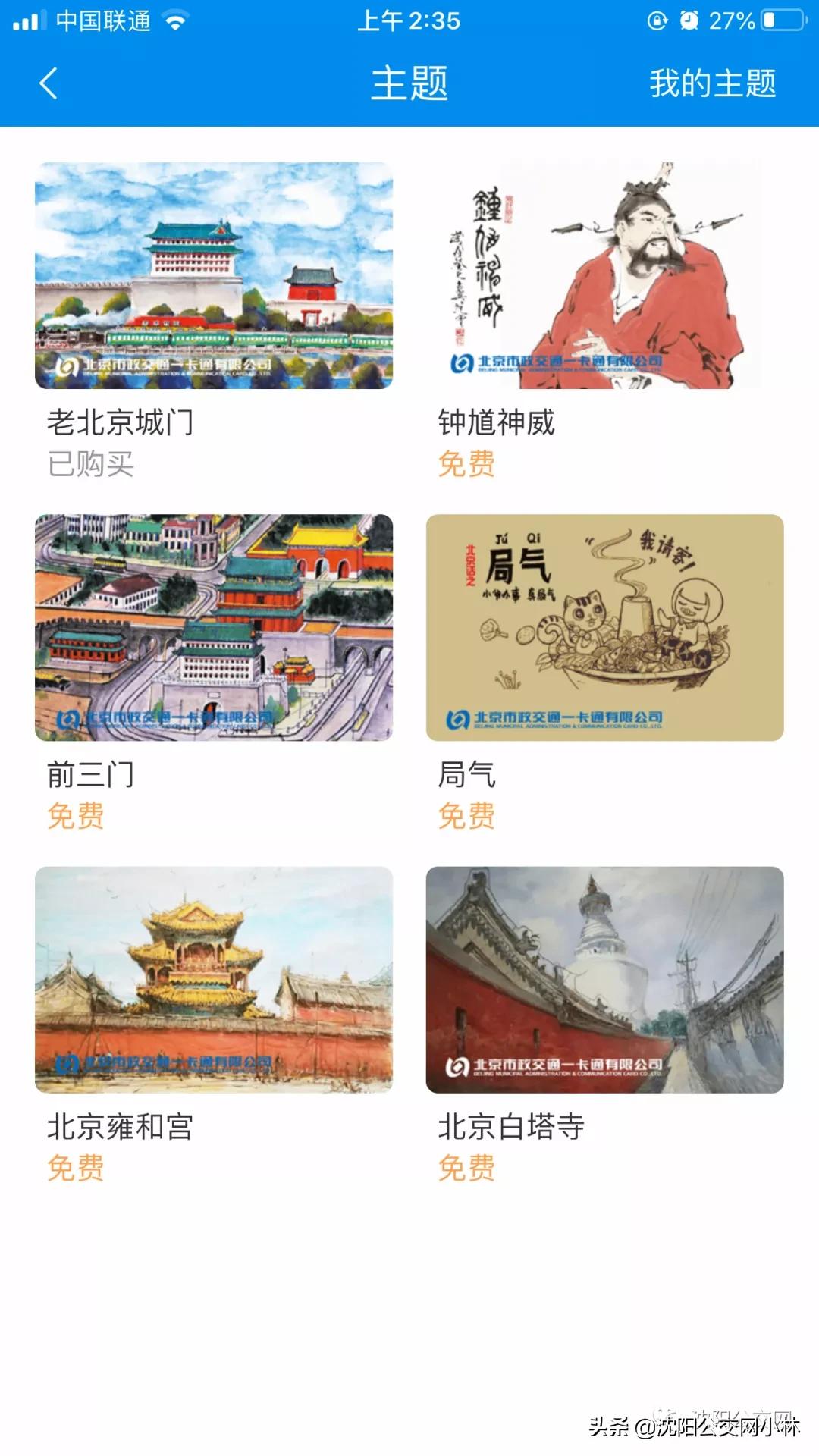819x1456 pixels.
Task: Select the 前三门 theme card image
Action: [x=215, y=629]
